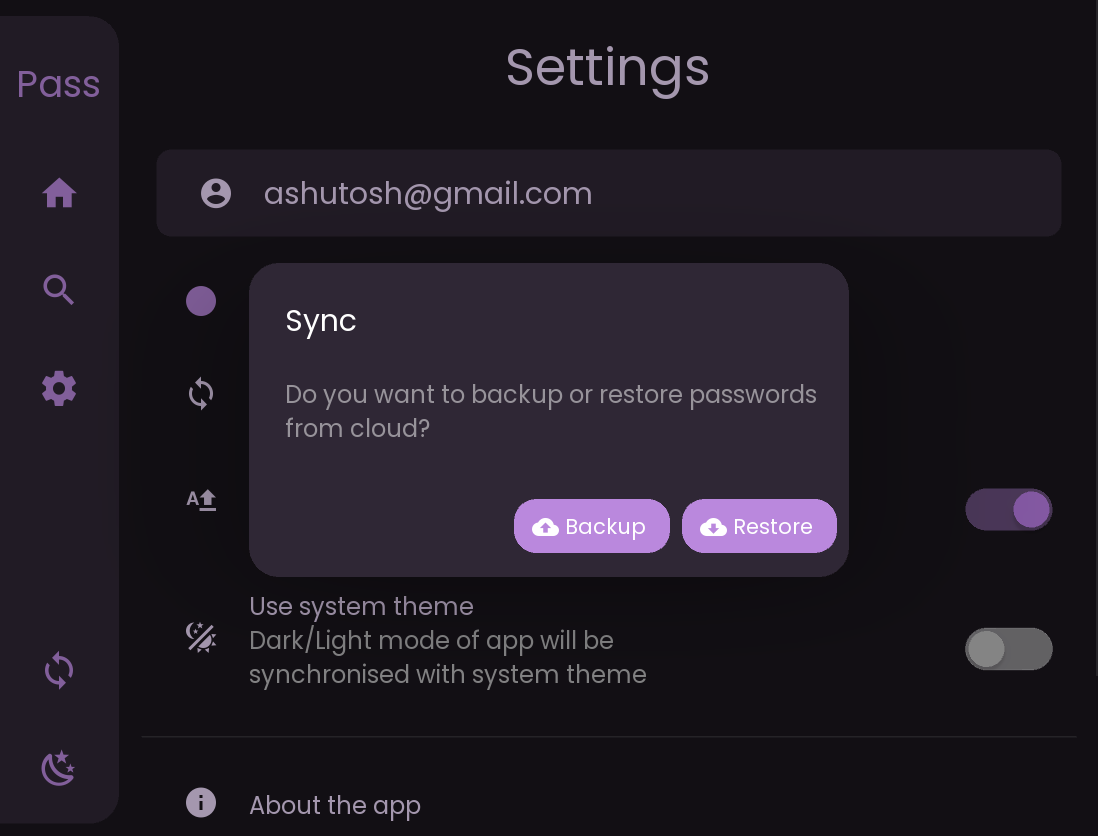Image resolution: width=1098 pixels, height=836 pixels.
Task: Tap the sync icon in the sidebar
Action: [59, 671]
